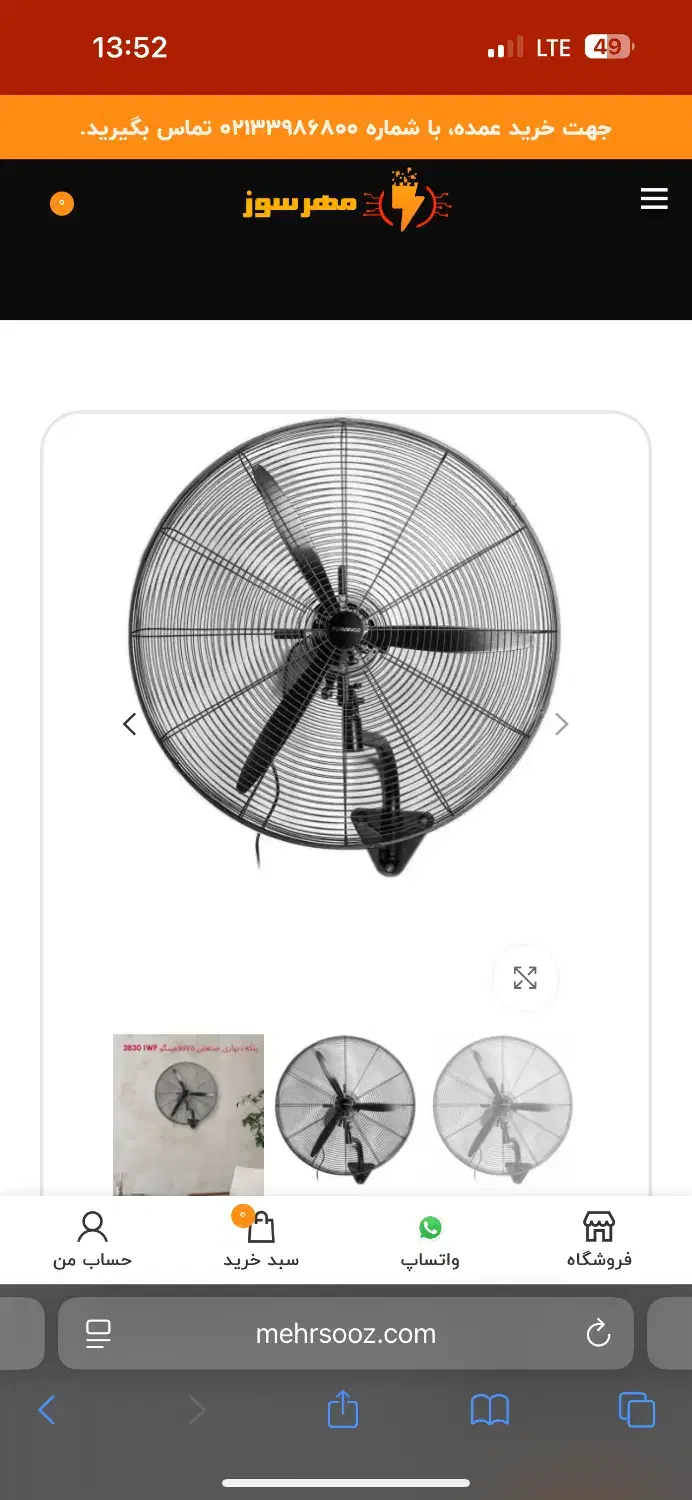This screenshot has height=1500, width=692.
Task: Select the faded fan thumbnail
Action: coord(503,1108)
